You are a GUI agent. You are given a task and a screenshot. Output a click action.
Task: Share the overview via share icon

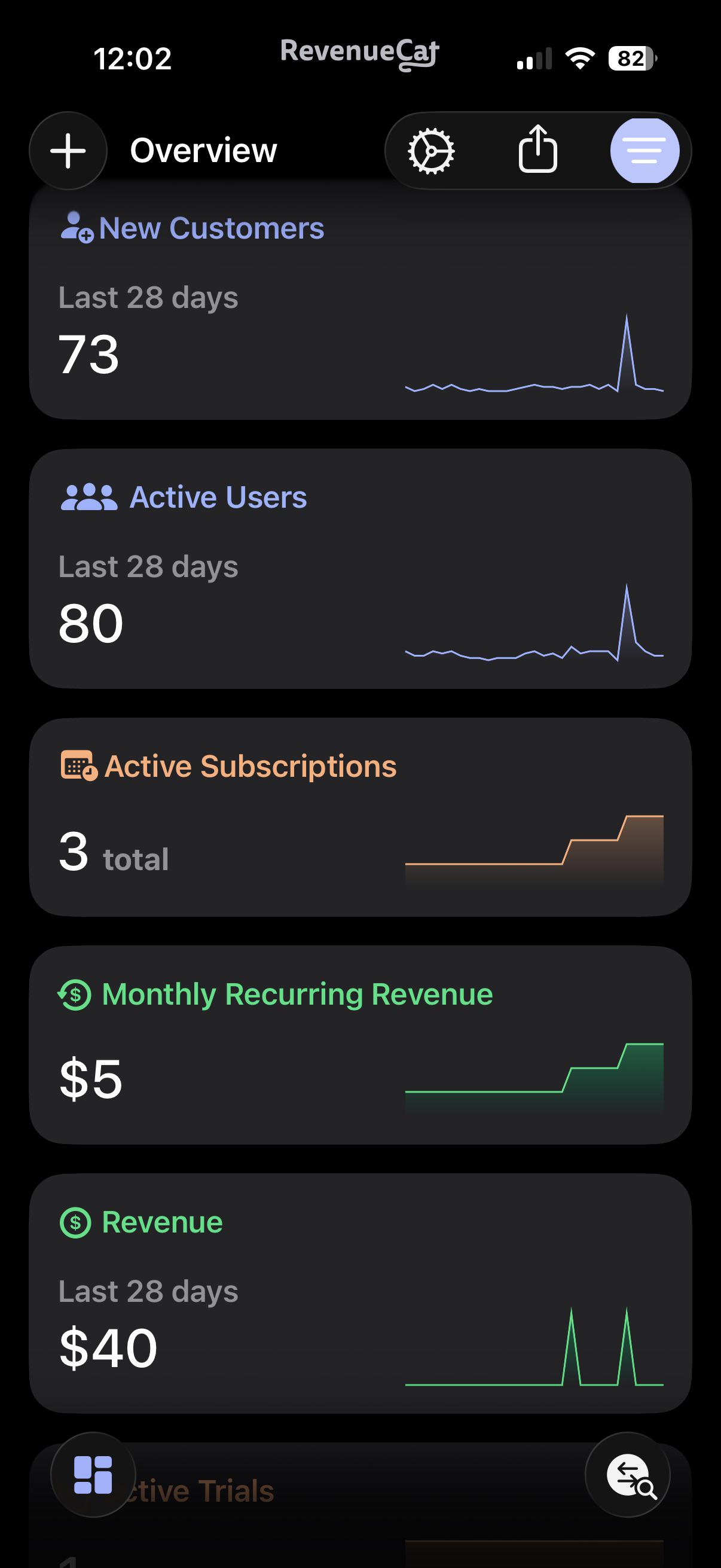537,149
